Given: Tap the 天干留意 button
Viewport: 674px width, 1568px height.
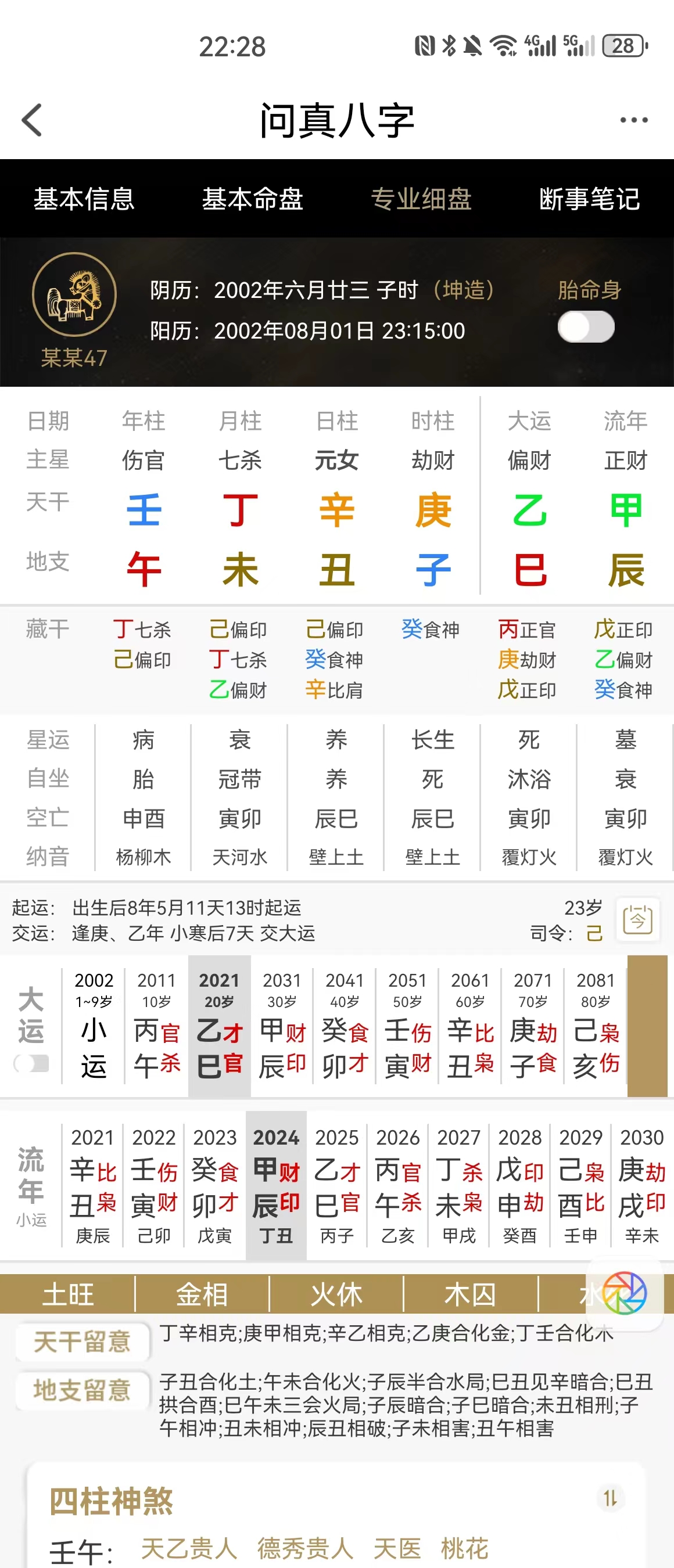Looking at the screenshot, I should click(x=83, y=1342).
